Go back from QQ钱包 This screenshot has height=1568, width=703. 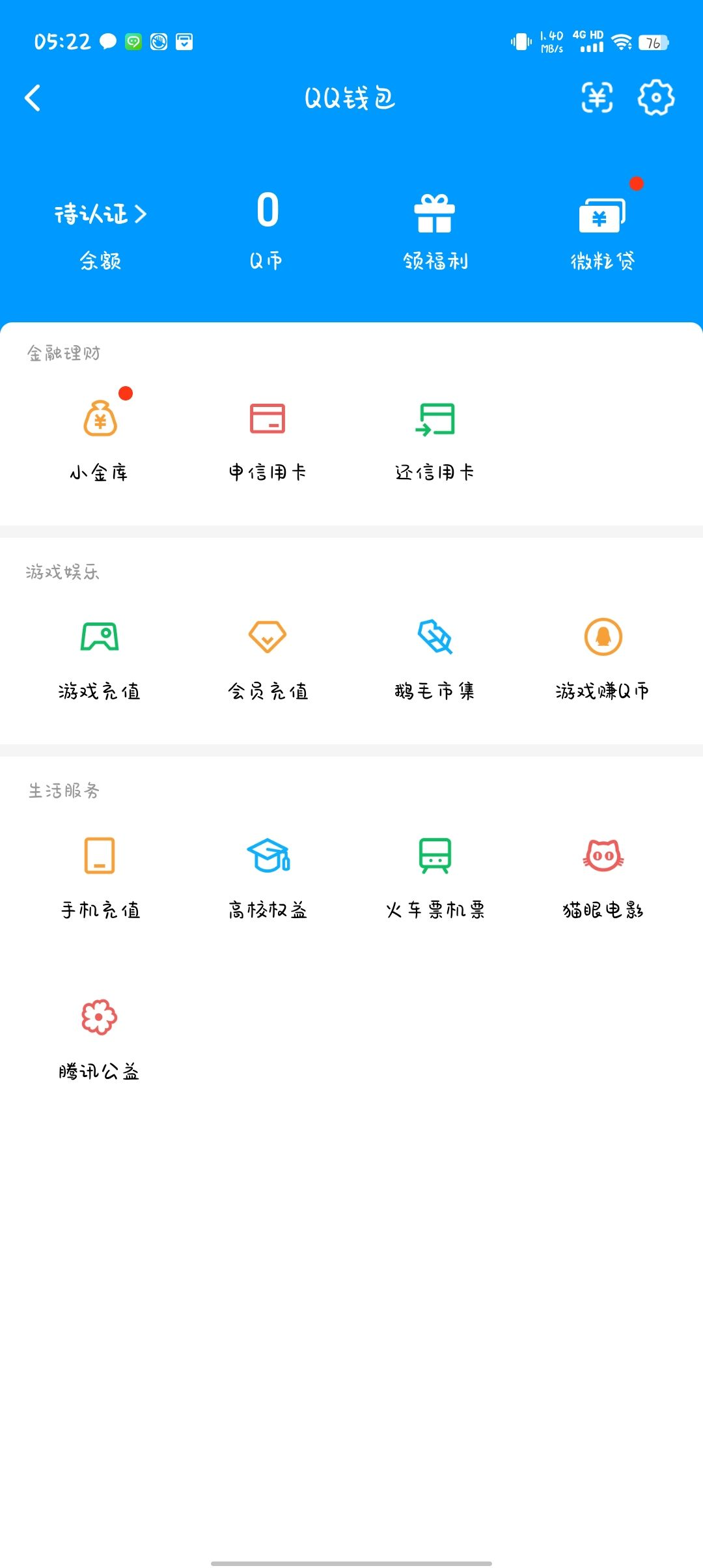coord(33,98)
